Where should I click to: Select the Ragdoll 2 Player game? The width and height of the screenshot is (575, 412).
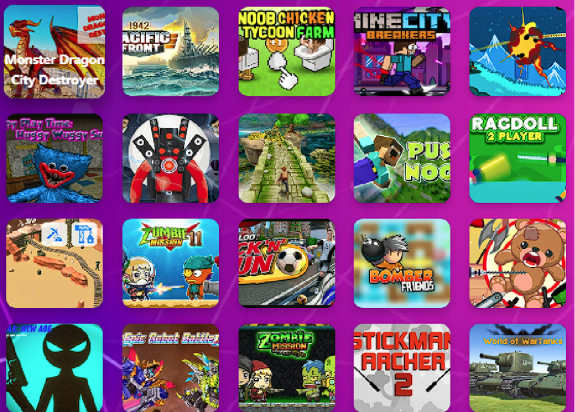(518, 158)
